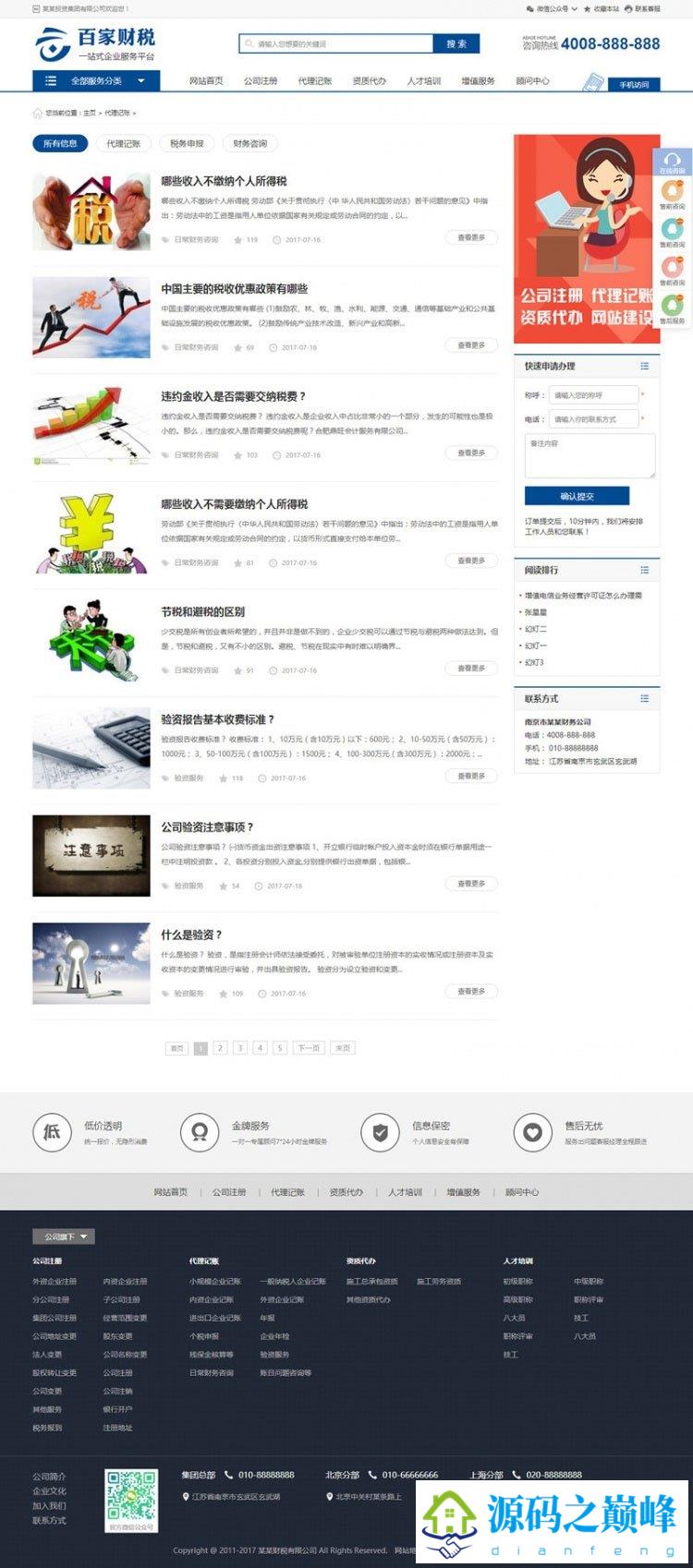The width and height of the screenshot is (693, 1568).
Task: Go to page 2 in pagination
Action: pos(220,1048)
